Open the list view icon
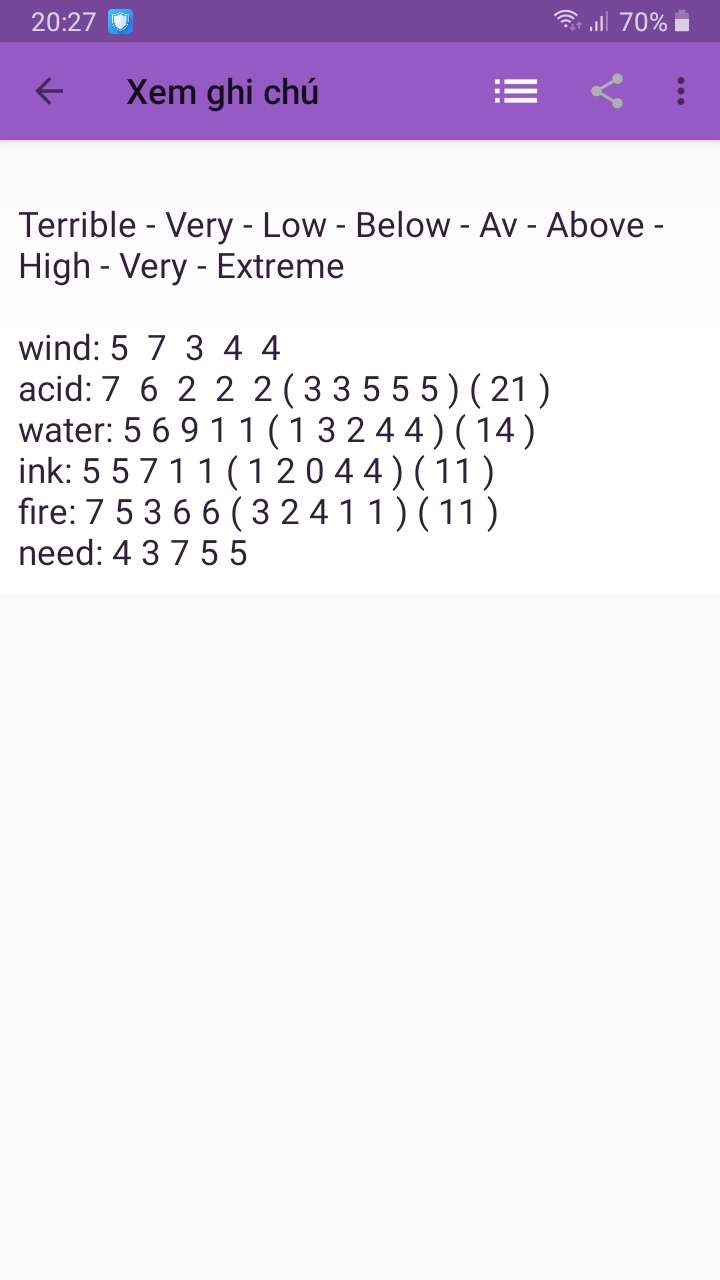Image resolution: width=720 pixels, height=1280 pixels. [x=516, y=92]
